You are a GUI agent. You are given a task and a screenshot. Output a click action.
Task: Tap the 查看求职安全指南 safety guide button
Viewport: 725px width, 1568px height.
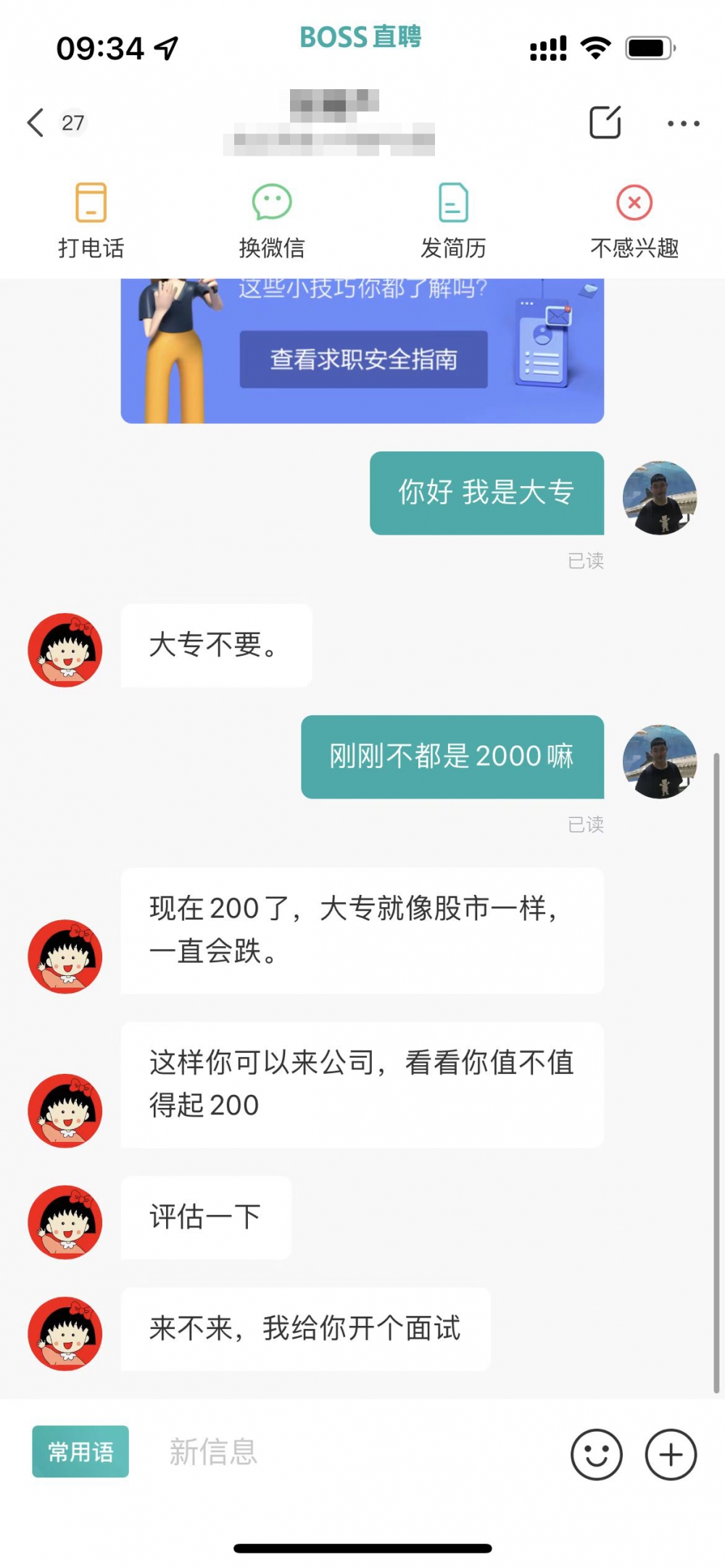coord(364,360)
